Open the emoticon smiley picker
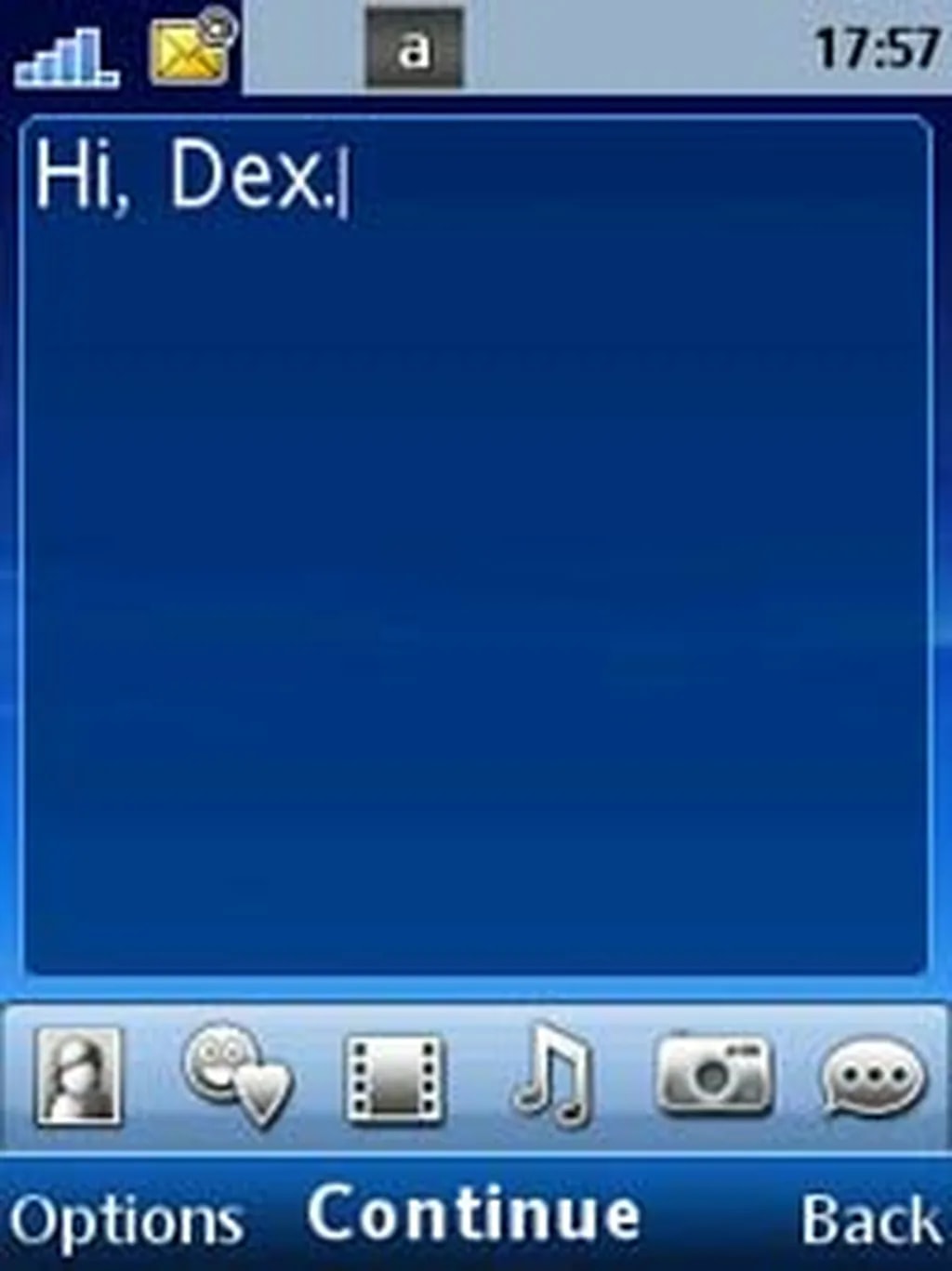This screenshot has width=952, height=1271. [x=236, y=1077]
